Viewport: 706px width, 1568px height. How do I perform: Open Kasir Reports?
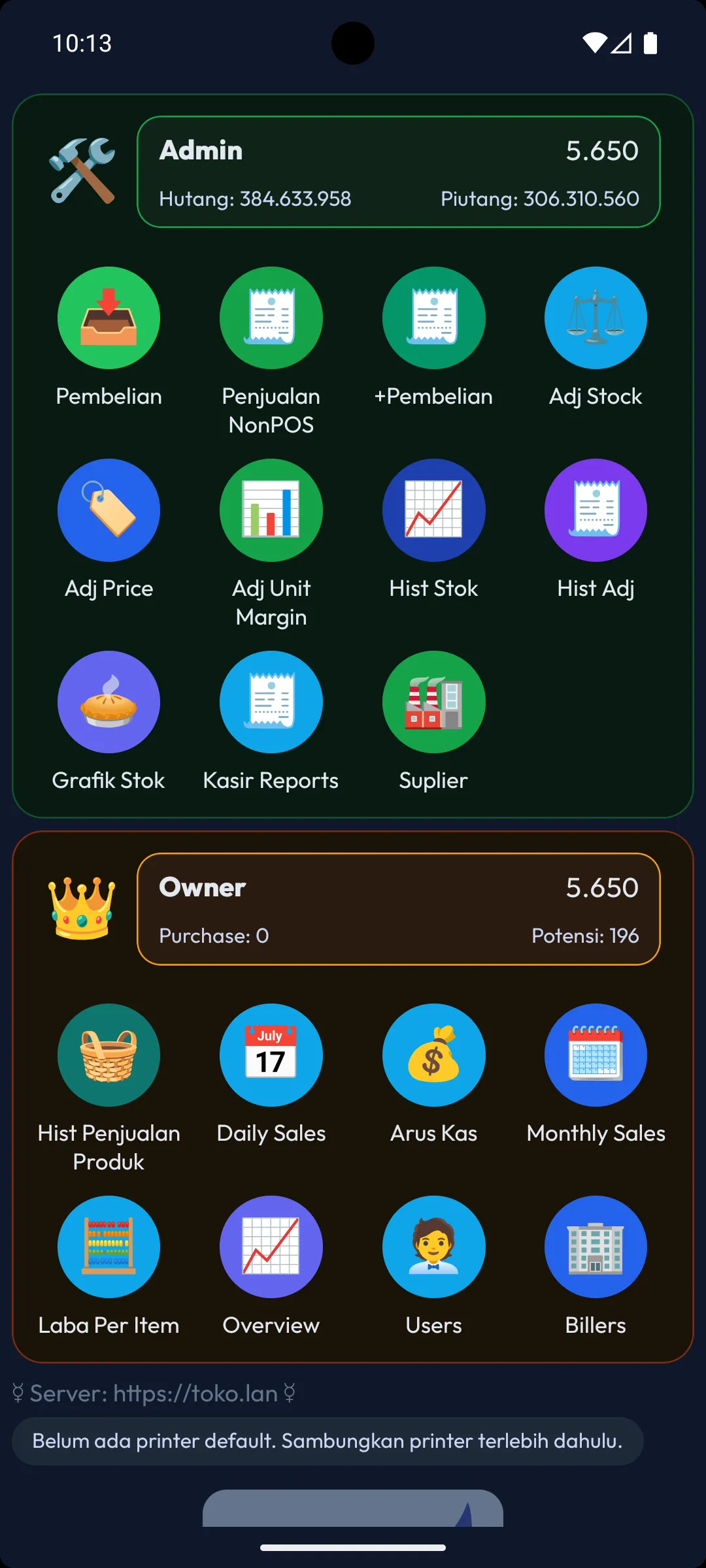271,702
